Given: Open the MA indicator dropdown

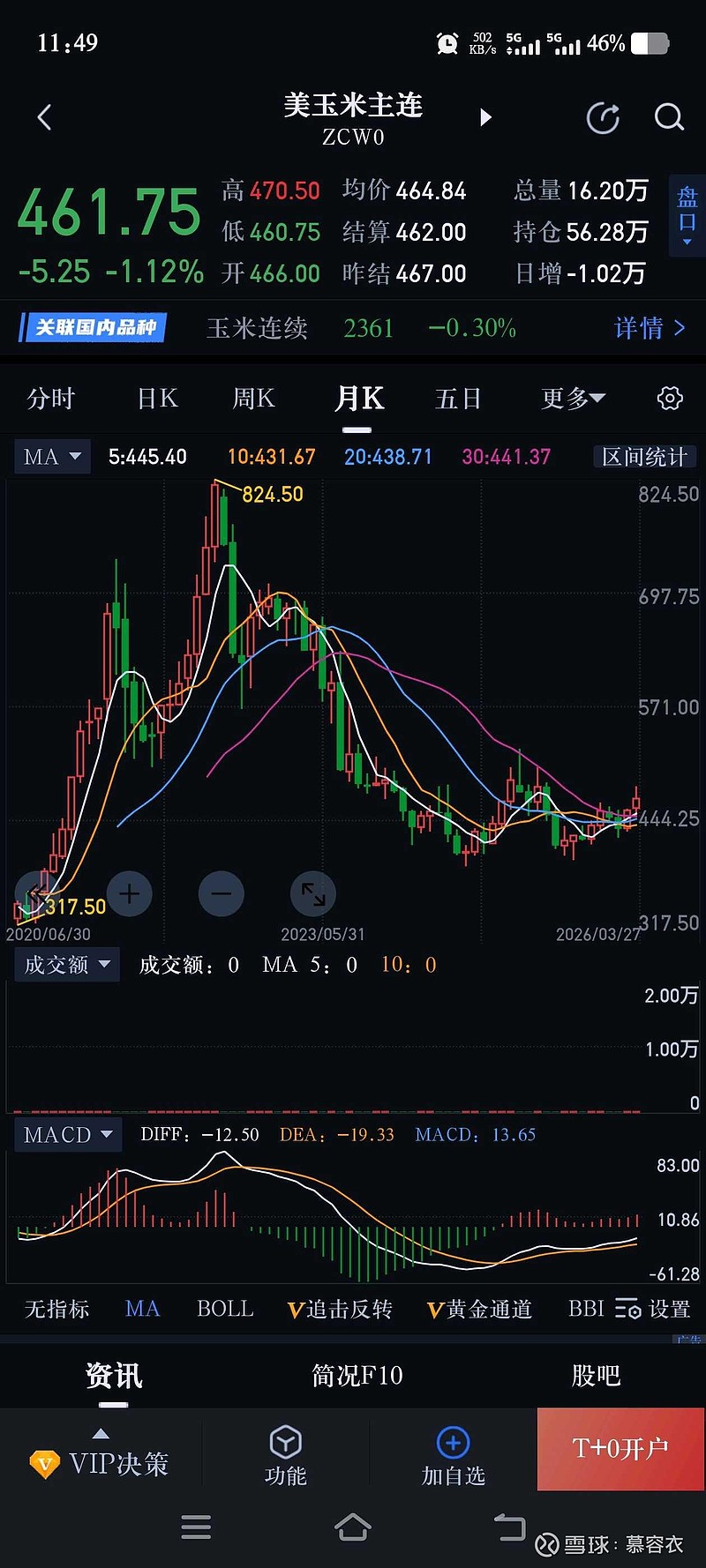Looking at the screenshot, I should pos(51,456).
